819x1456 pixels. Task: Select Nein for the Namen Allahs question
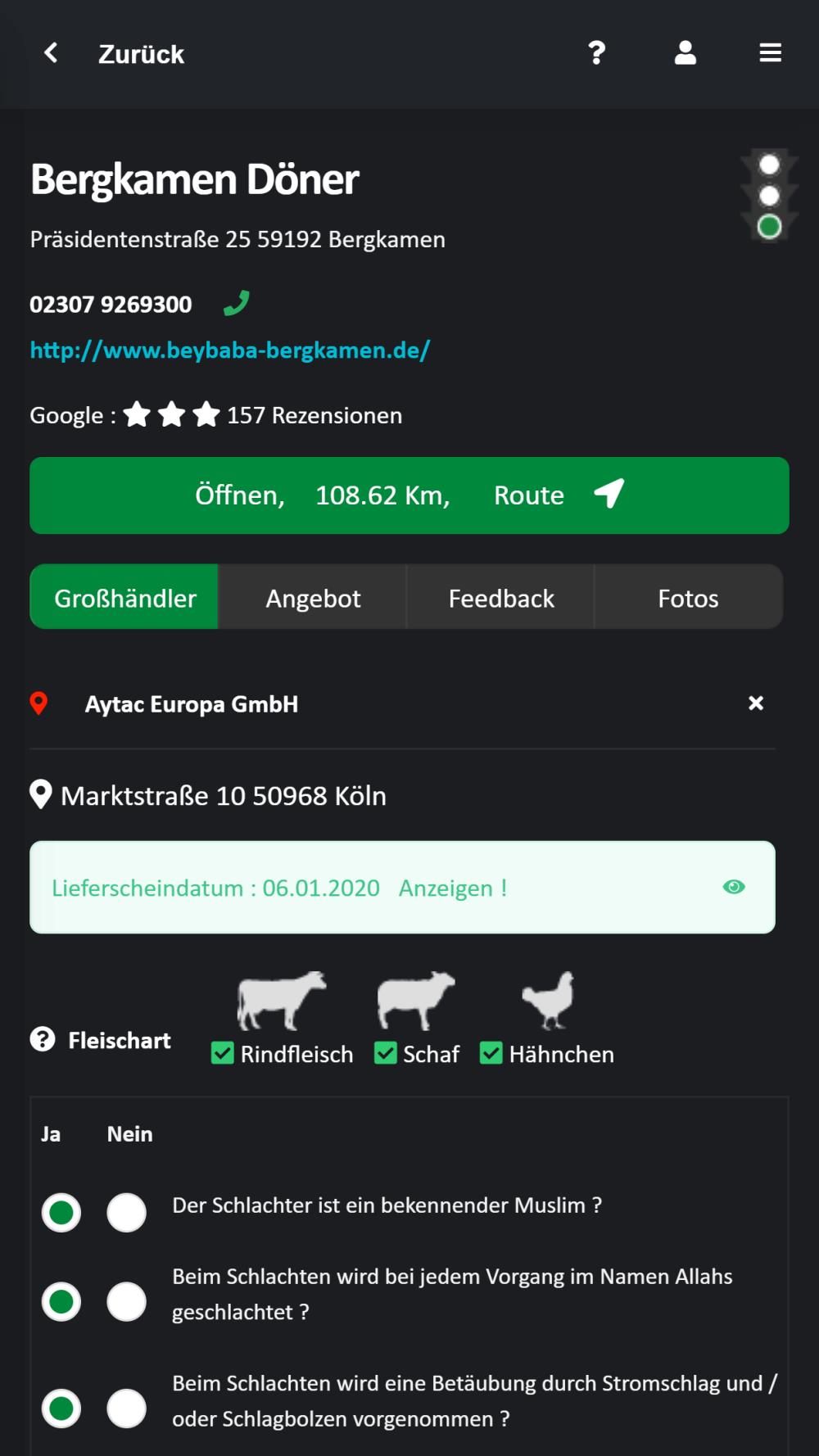point(127,1301)
